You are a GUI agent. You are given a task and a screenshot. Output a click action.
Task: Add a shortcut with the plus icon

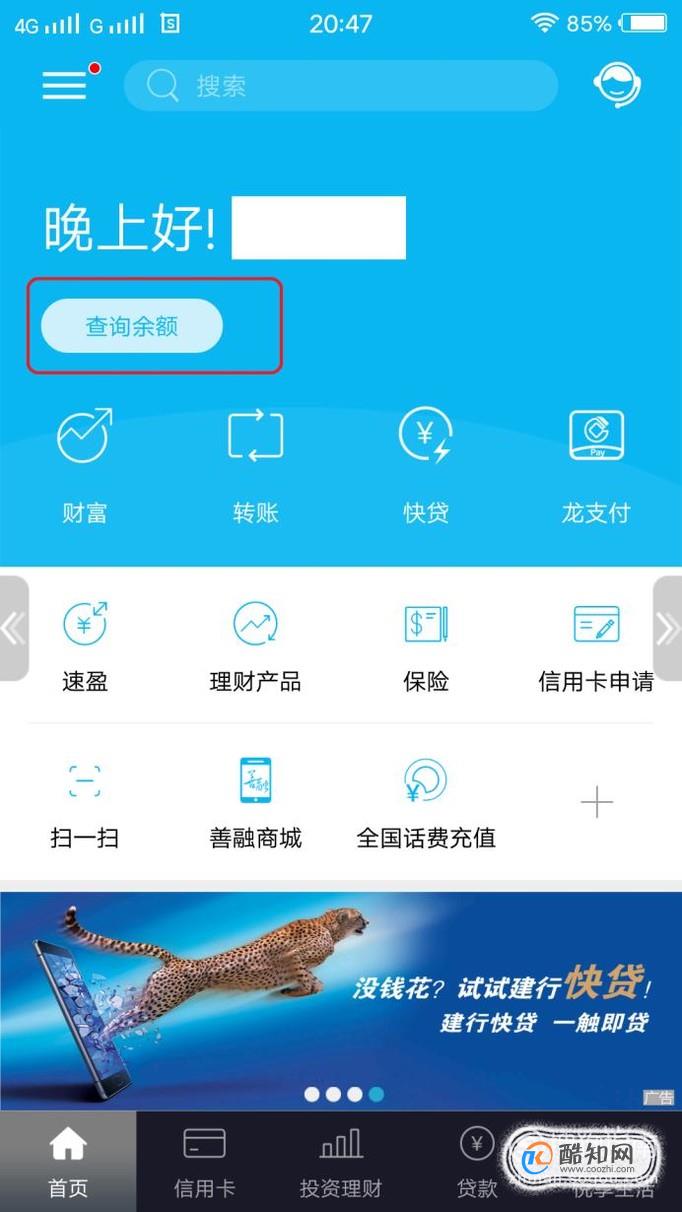pos(596,802)
